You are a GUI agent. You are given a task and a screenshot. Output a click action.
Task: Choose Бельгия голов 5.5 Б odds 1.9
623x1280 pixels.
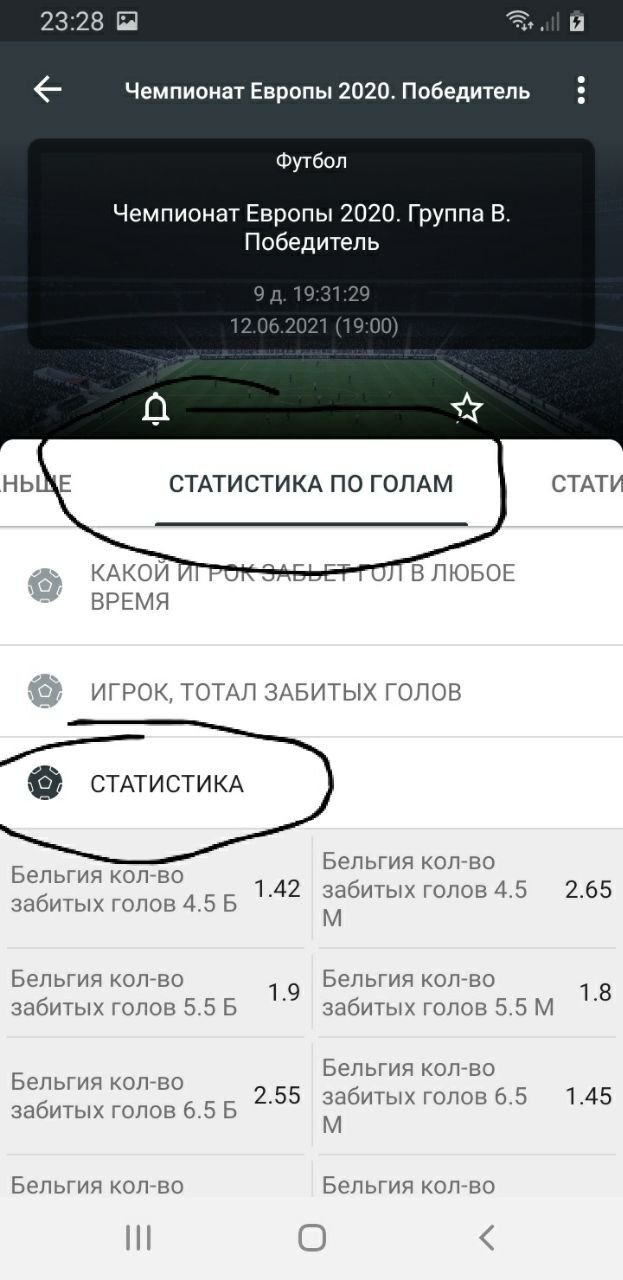pos(155,992)
